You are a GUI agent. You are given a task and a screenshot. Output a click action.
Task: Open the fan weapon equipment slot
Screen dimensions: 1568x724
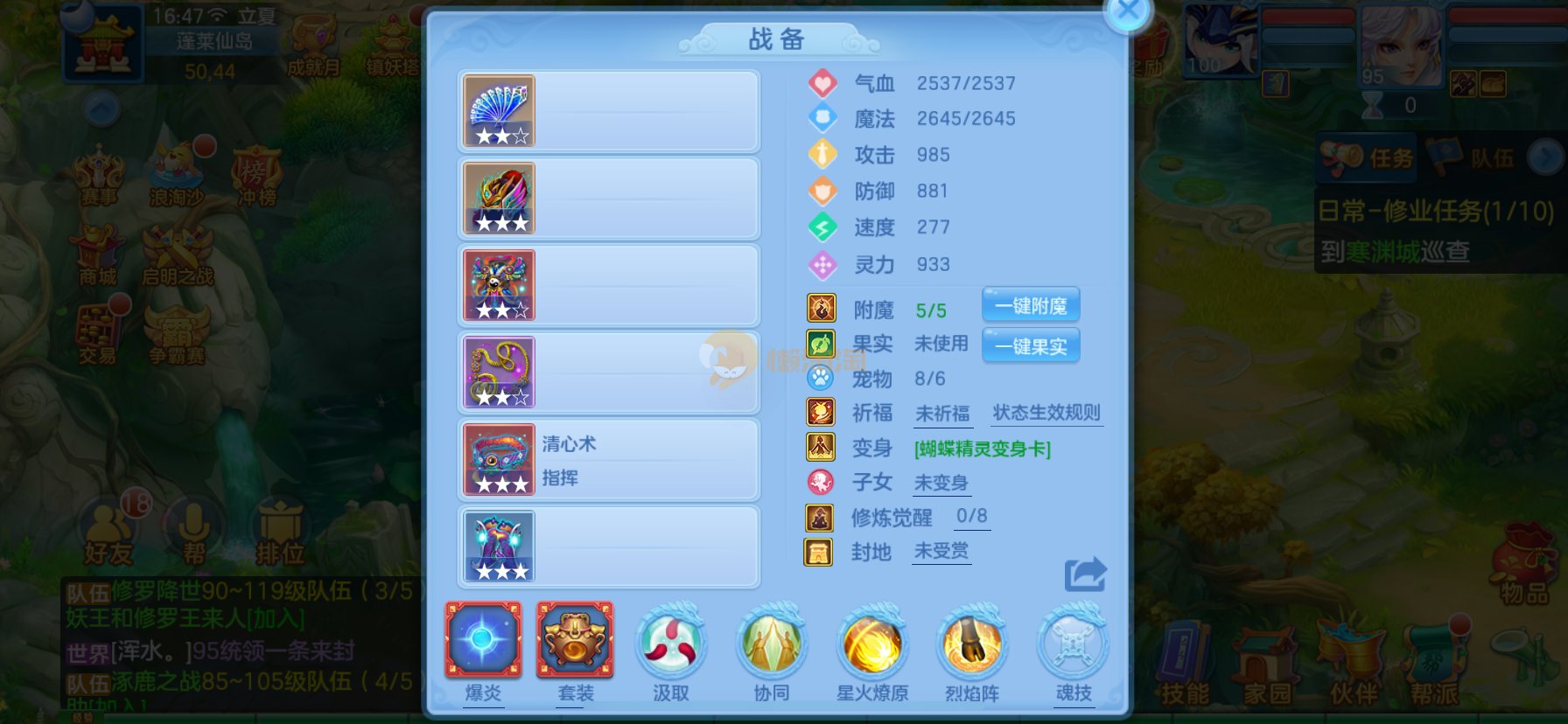(x=608, y=111)
